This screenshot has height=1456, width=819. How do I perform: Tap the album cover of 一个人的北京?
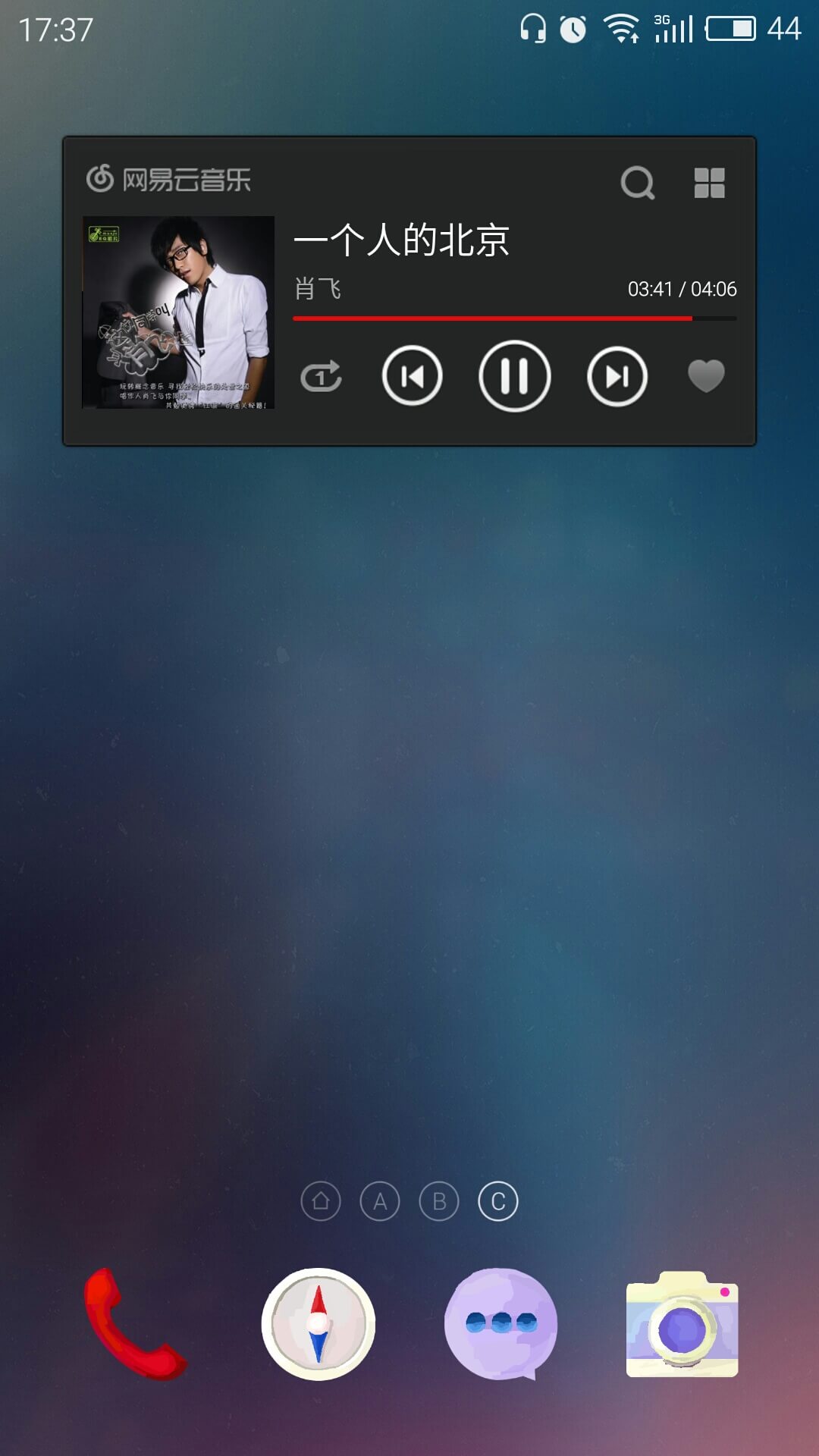tap(178, 312)
